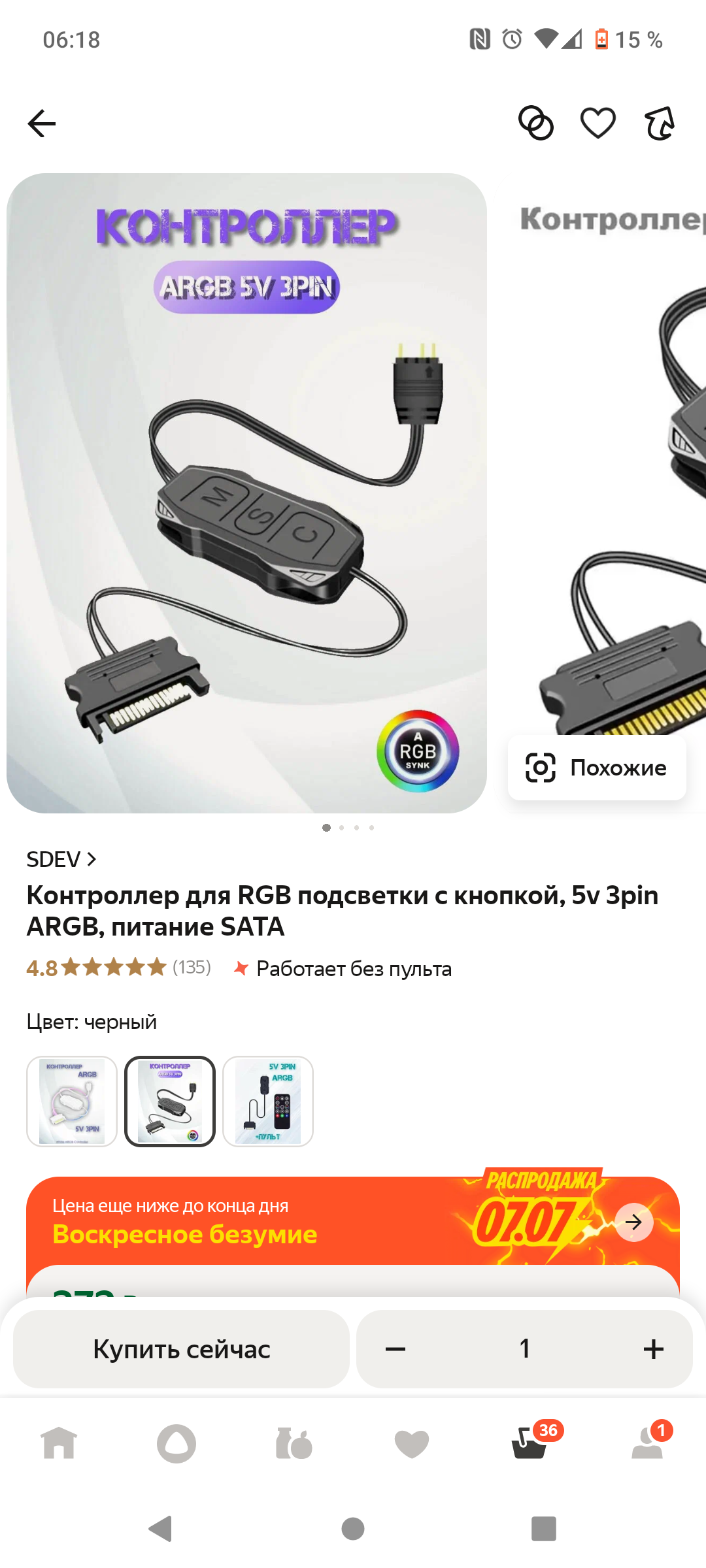Add the product to favorites with the heart icon
This screenshot has height=1568, width=706.
[597, 123]
